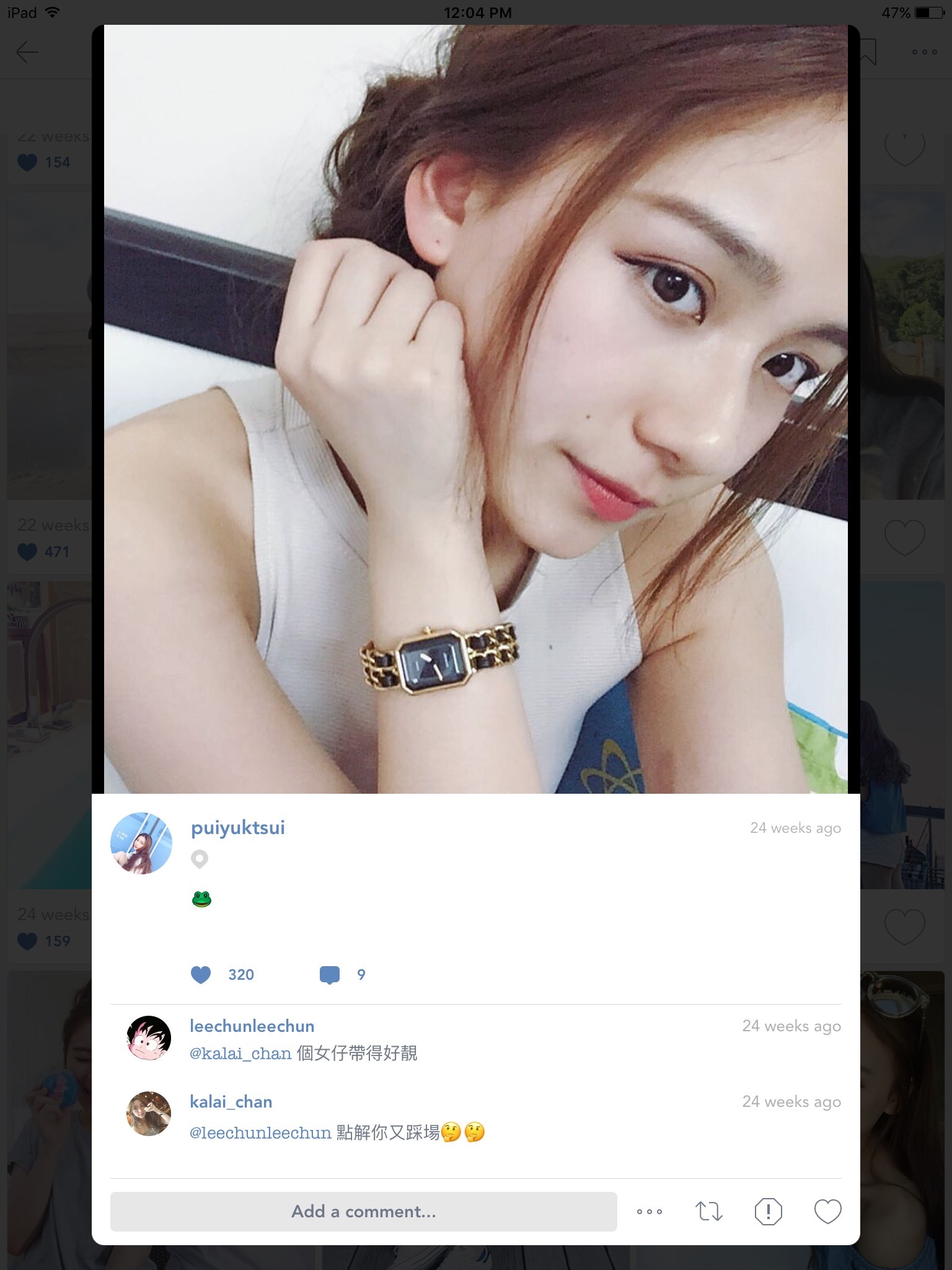Like this photo with the heart outline
952x1270 pixels.
(x=827, y=1211)
